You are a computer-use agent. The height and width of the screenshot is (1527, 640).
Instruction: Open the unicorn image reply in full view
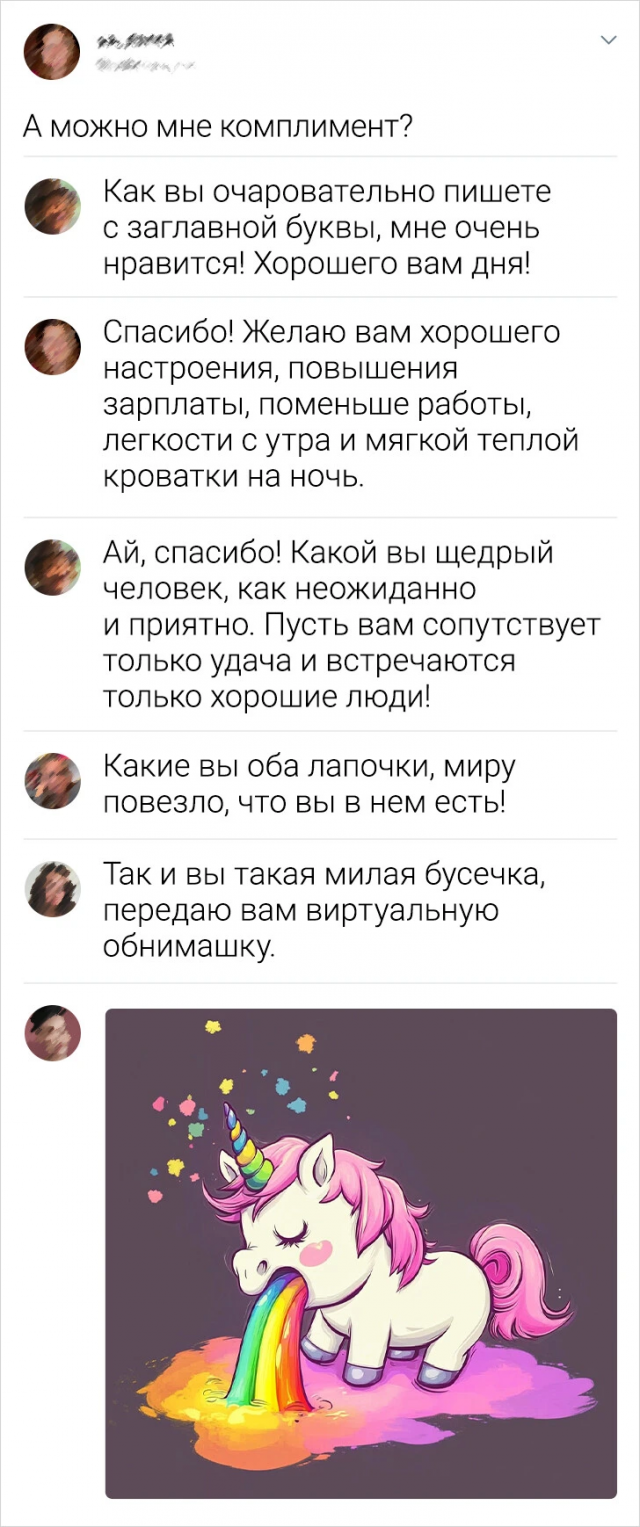pos(361,1252)
